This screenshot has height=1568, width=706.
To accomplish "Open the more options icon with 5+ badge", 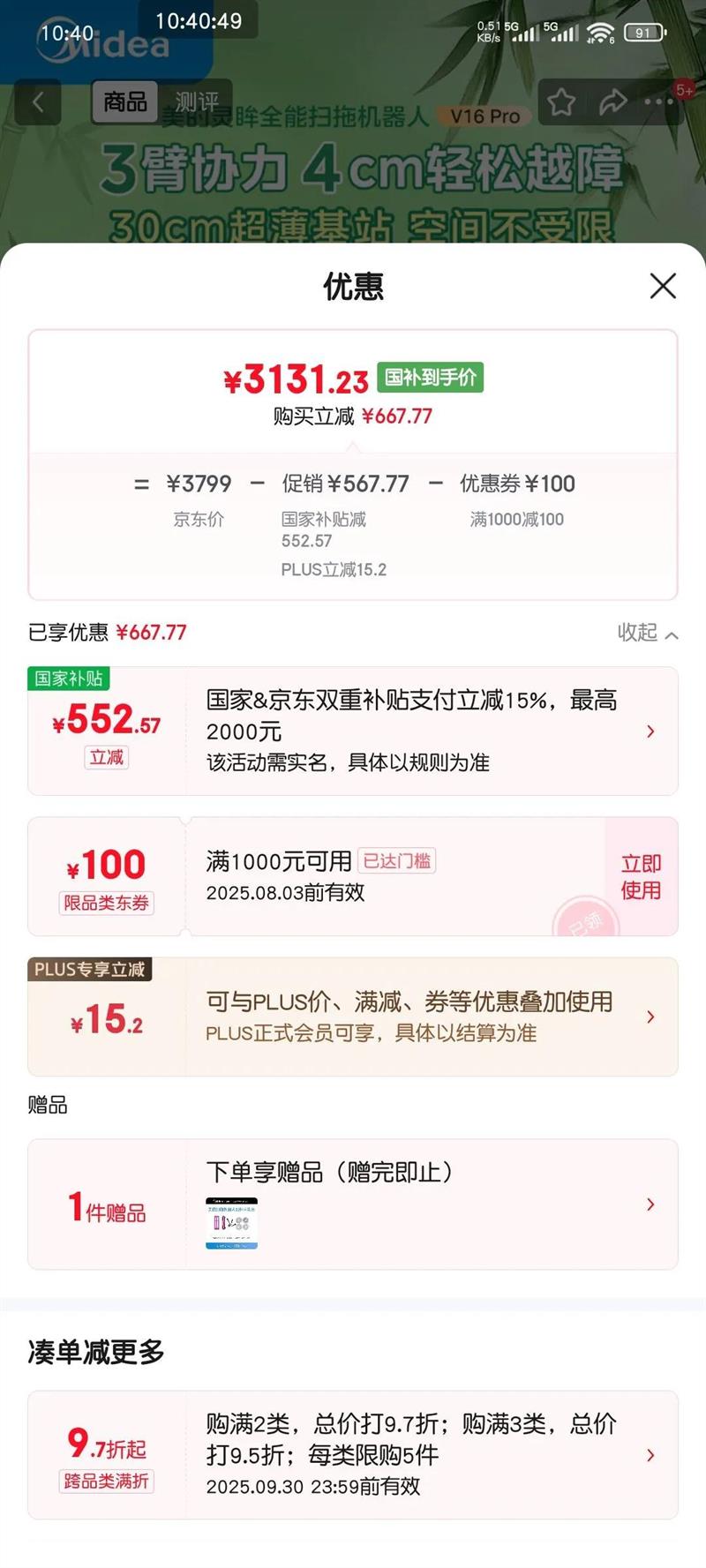I will coord(660,103).
